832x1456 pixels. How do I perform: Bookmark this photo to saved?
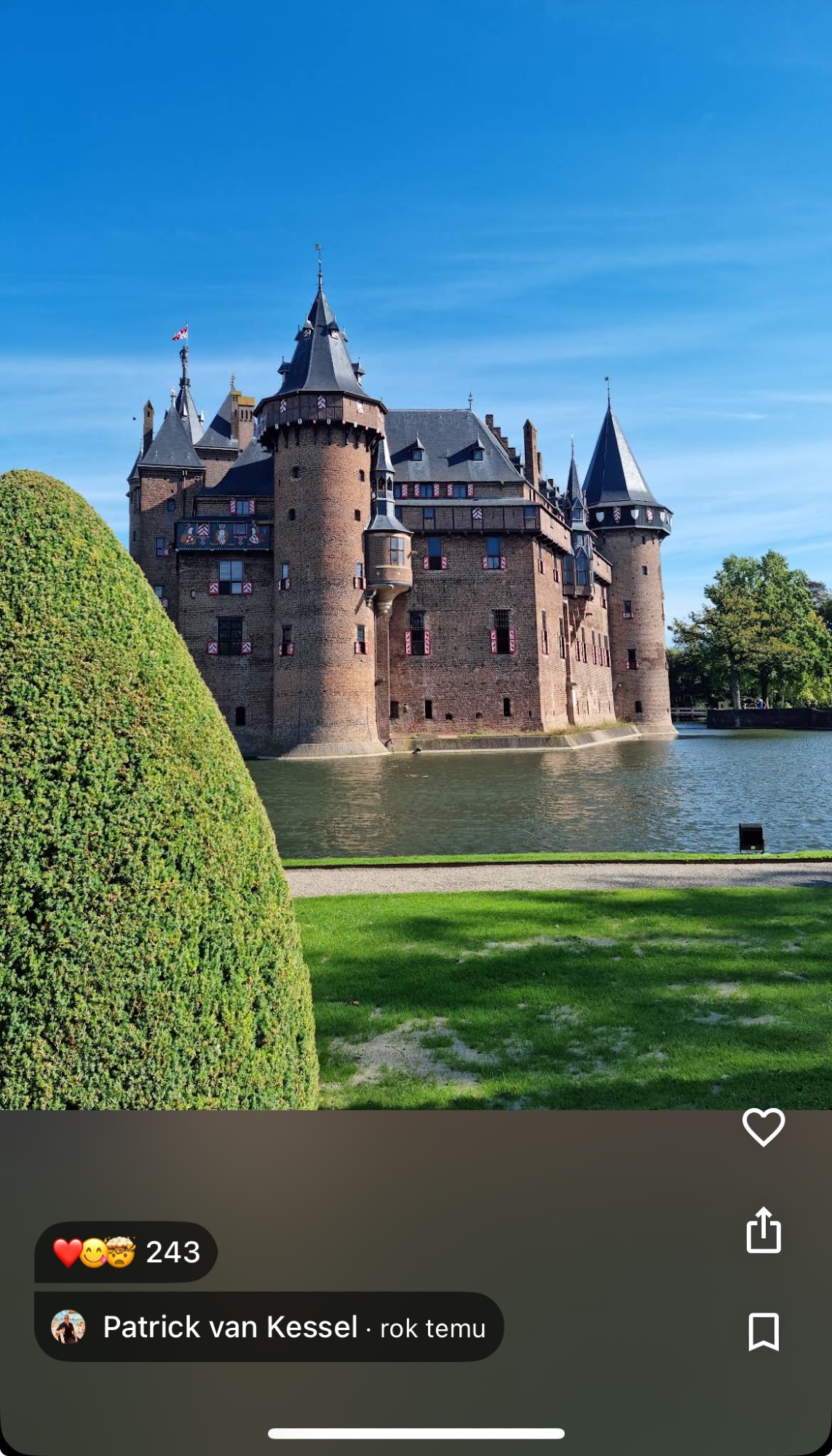[763, 1332]
